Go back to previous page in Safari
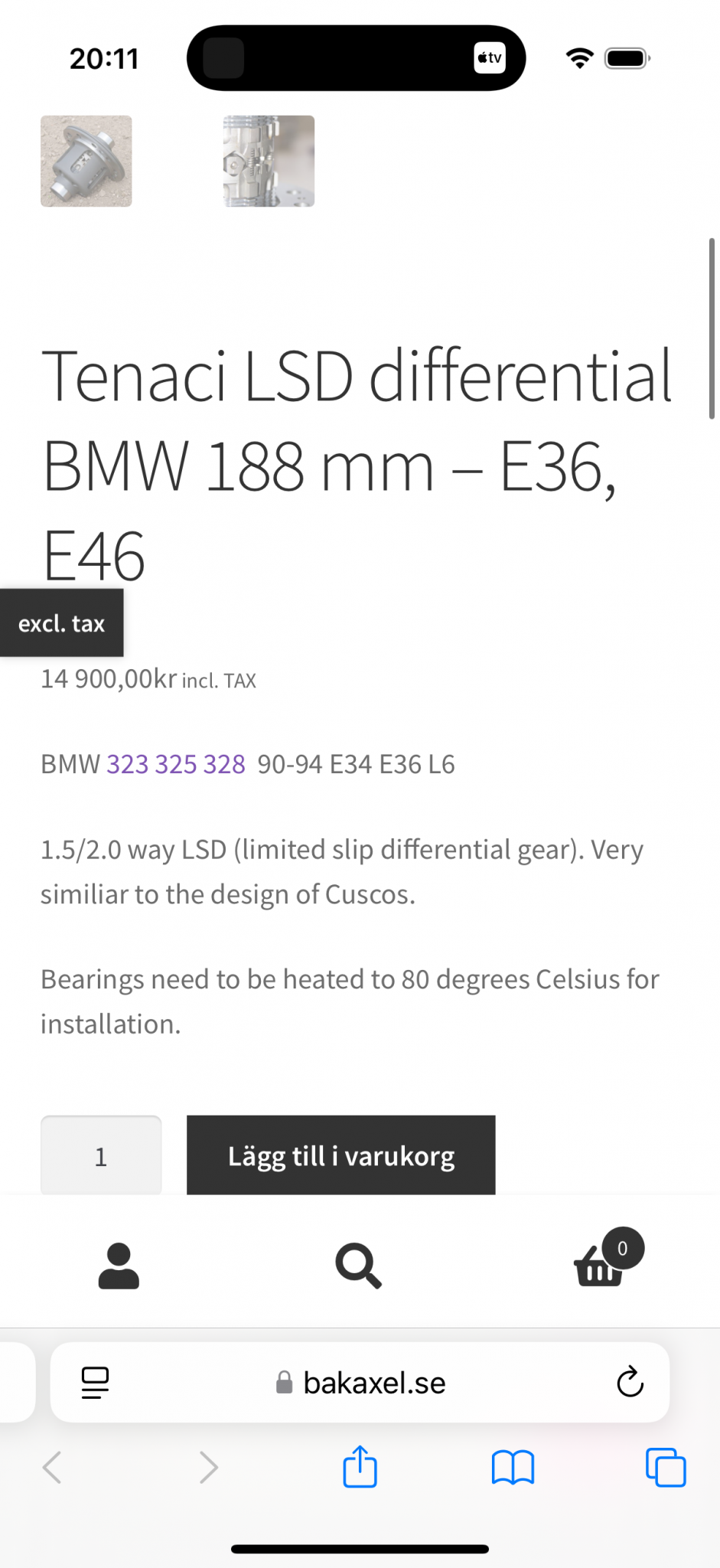Image resolution: width=720 pixels, height=1568 pixels. [x=52, y=1467]
